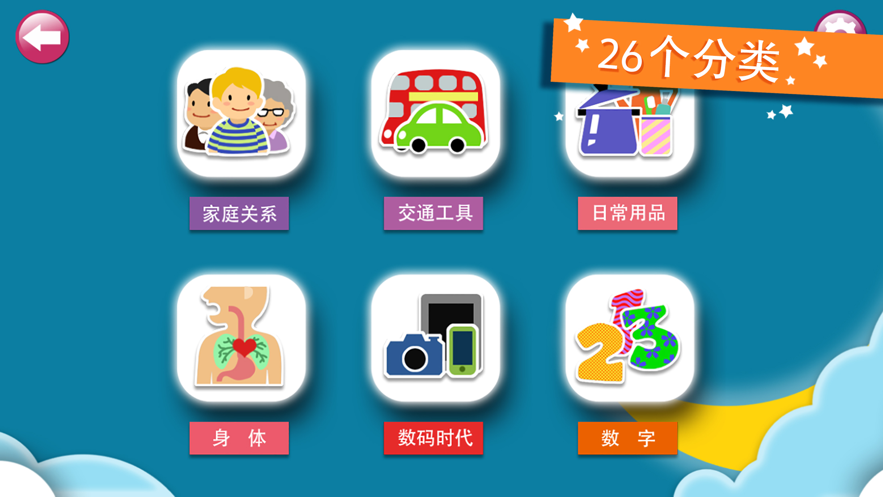883x497 pixels.
Task: Open the 身体 body category
Action: [241, 338]
